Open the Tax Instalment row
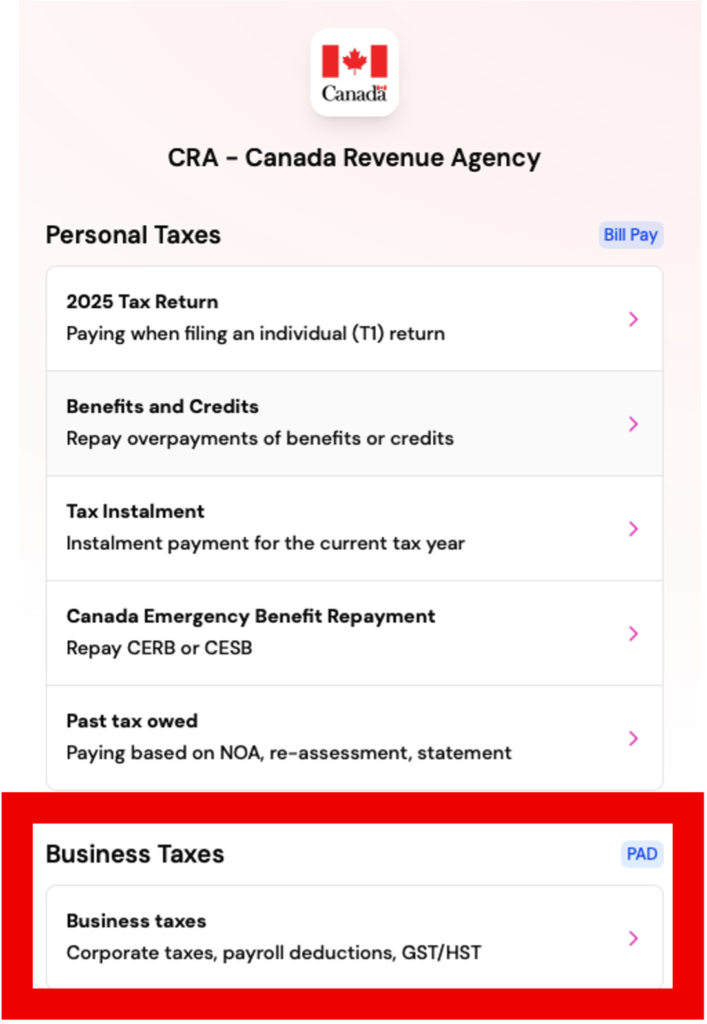Viewport: 707px width, 1024px height. tap(354, 528)
